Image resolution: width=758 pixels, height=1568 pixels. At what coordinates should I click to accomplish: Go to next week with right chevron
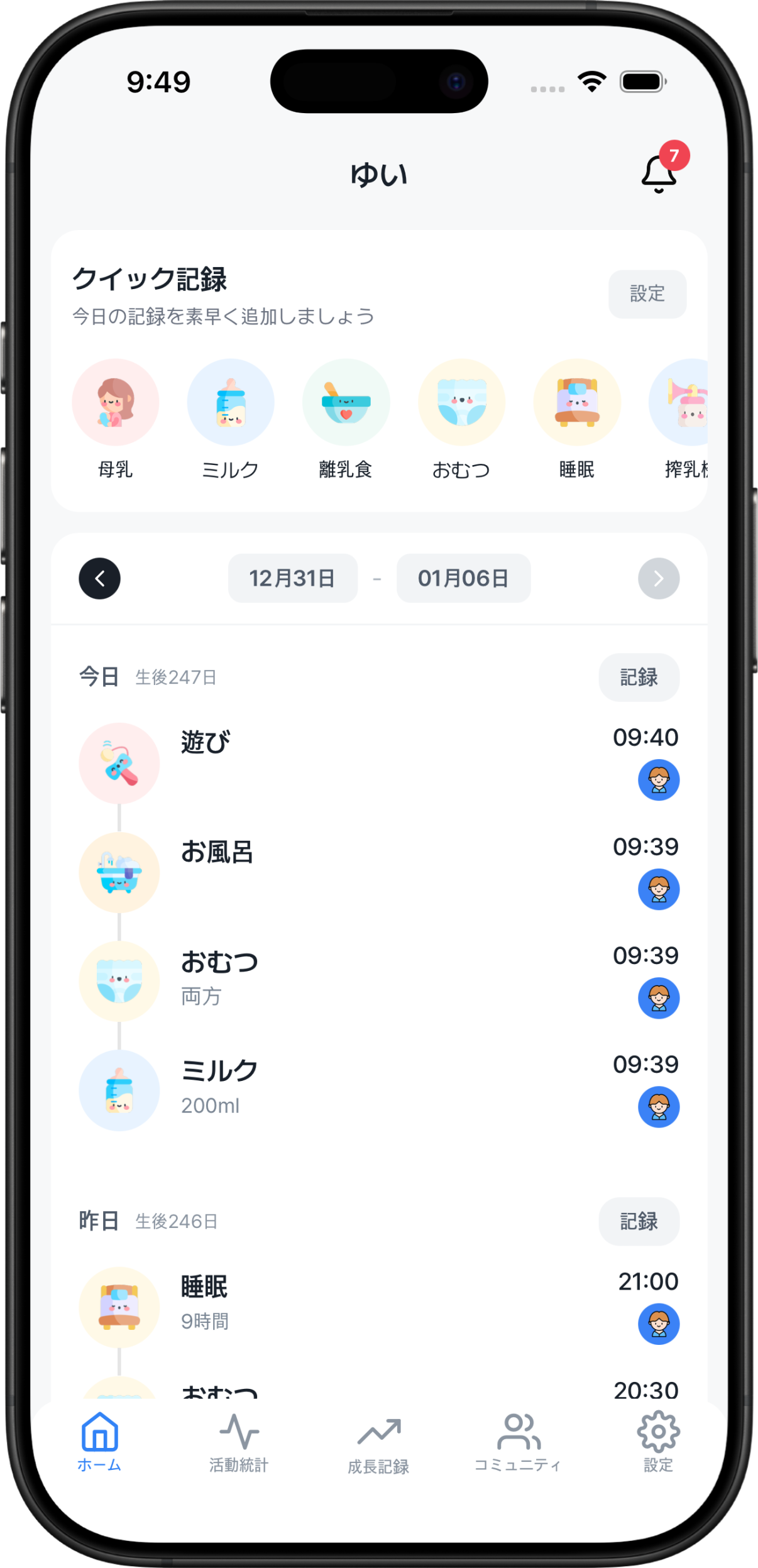[659, 578]
